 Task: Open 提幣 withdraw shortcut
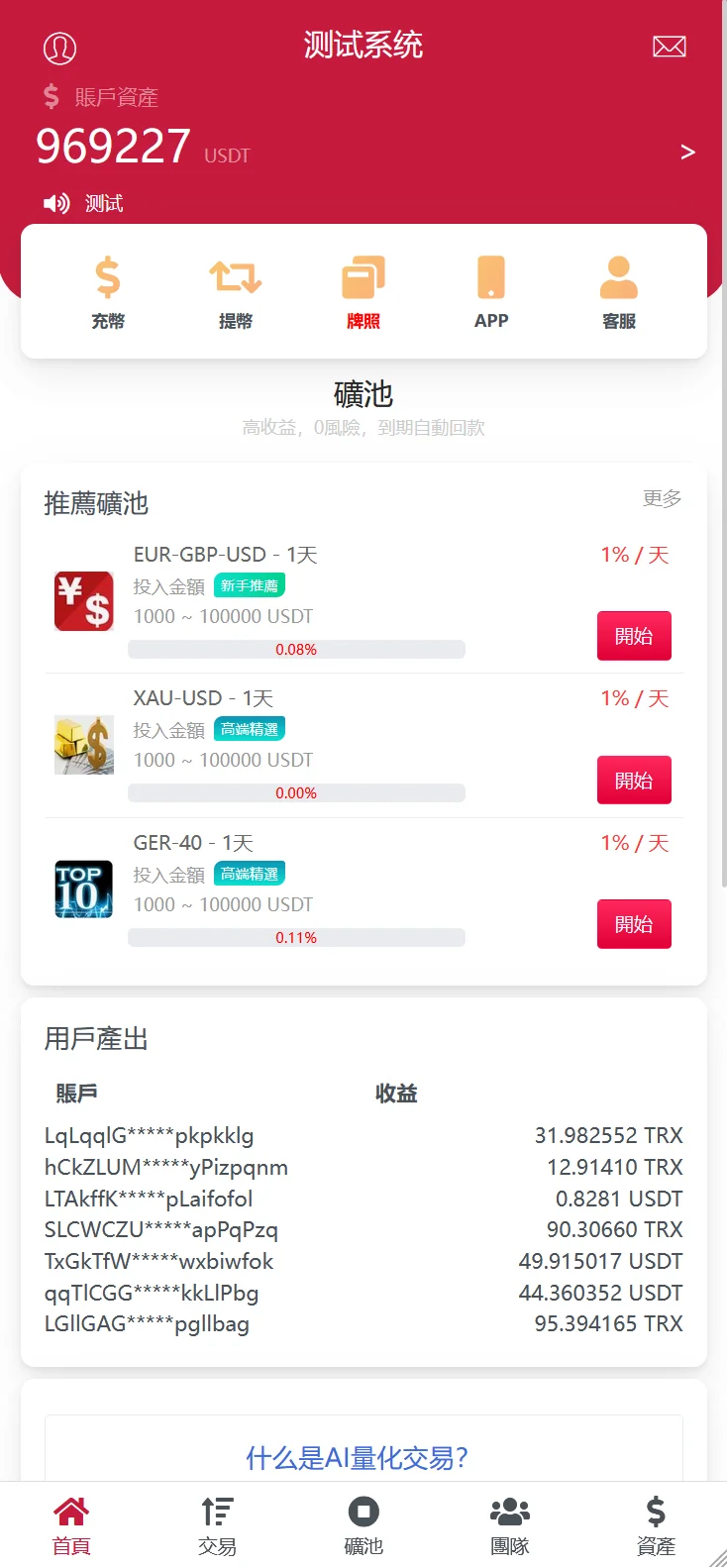(x=236, y=292)
